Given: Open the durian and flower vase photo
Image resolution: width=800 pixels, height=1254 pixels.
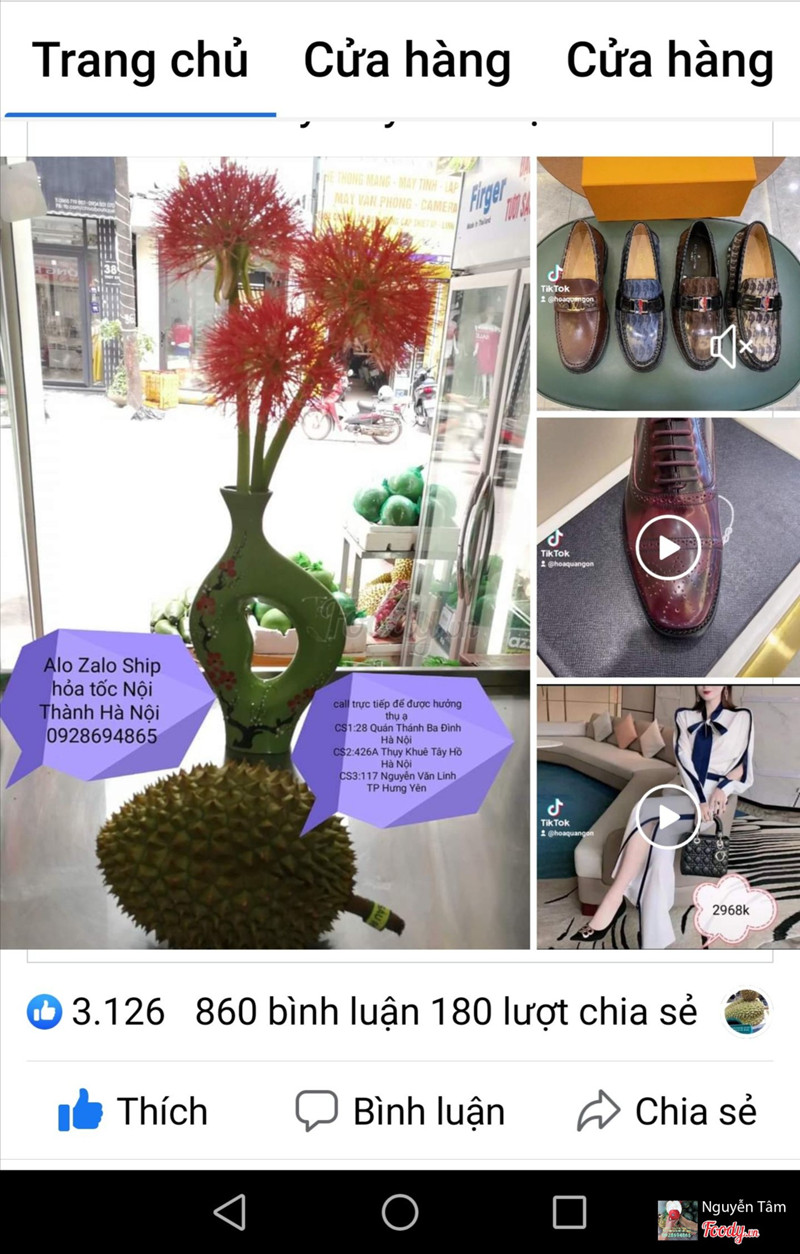Looking at the screenshot, I should point(265,552).
